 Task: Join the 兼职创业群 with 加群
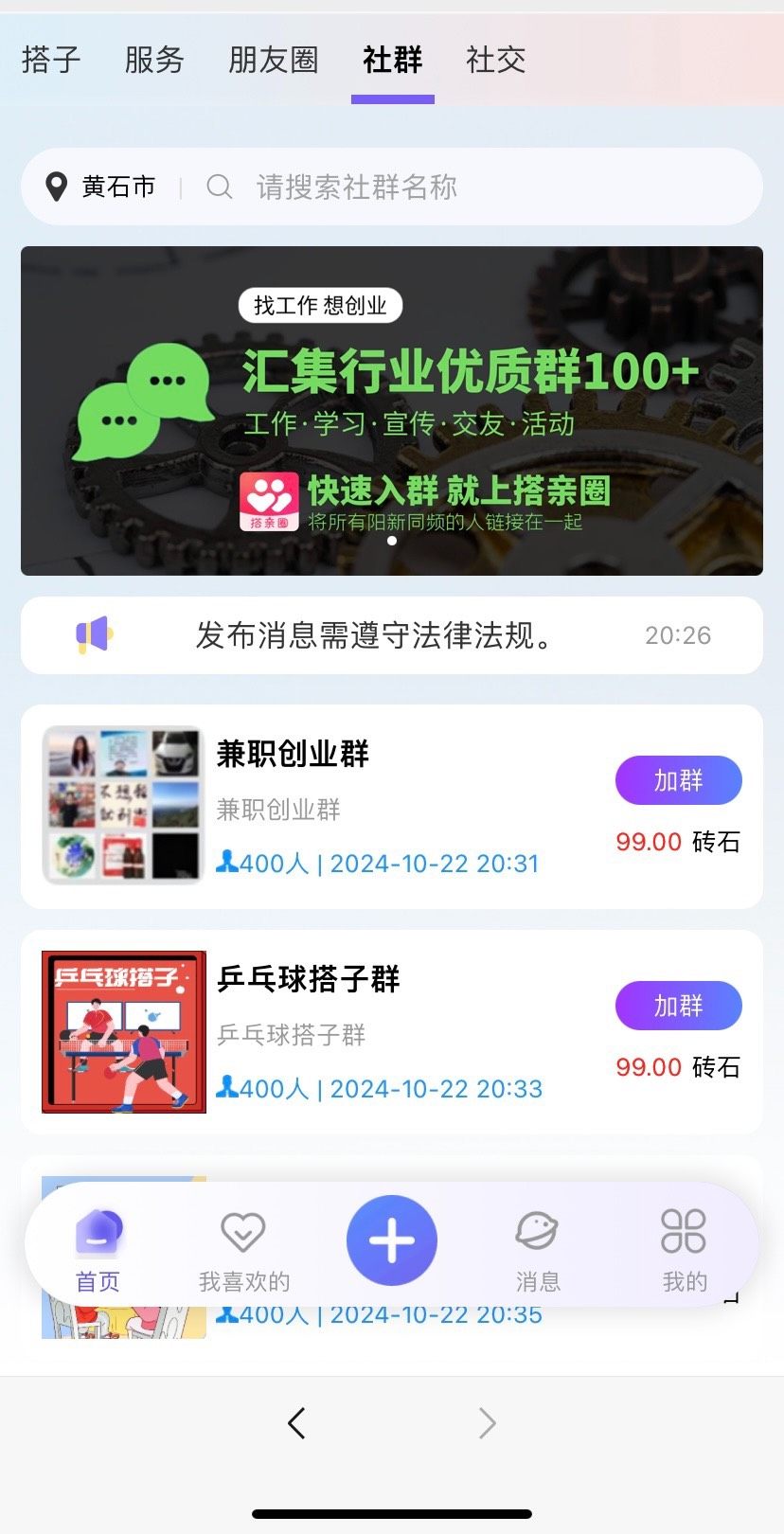click(678, 780)
